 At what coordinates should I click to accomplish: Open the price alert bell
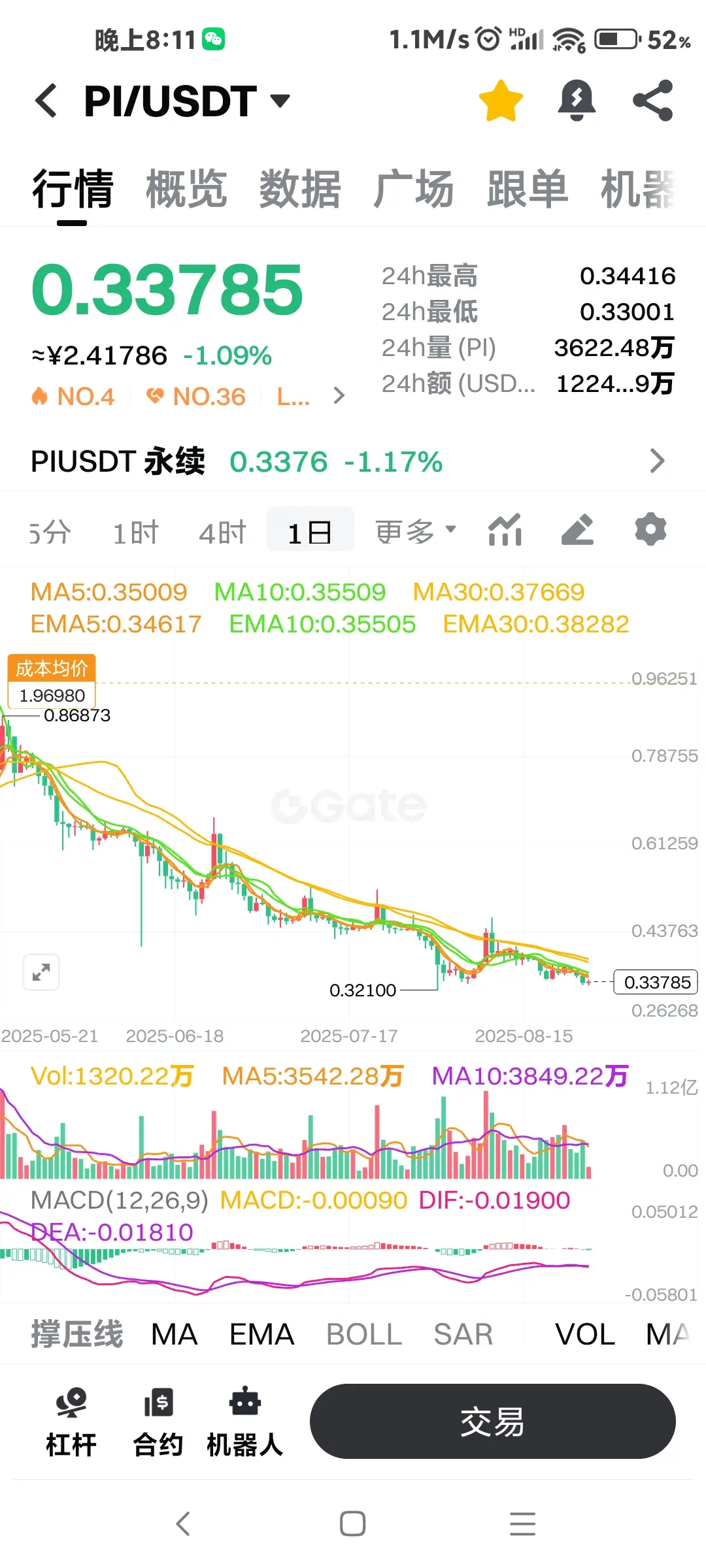[577, 101]
